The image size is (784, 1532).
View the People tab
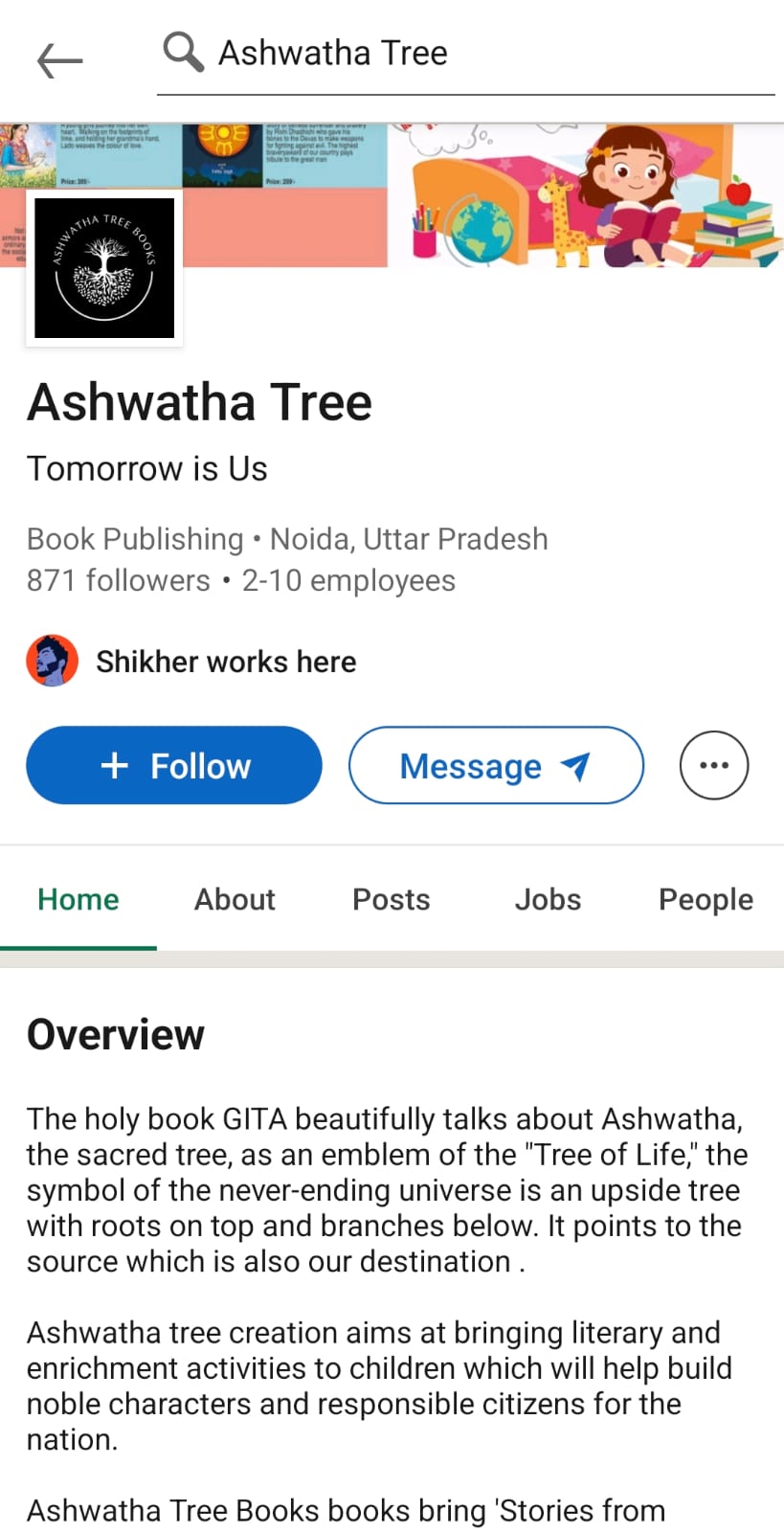pyautogui.click(x=706, y=899)
